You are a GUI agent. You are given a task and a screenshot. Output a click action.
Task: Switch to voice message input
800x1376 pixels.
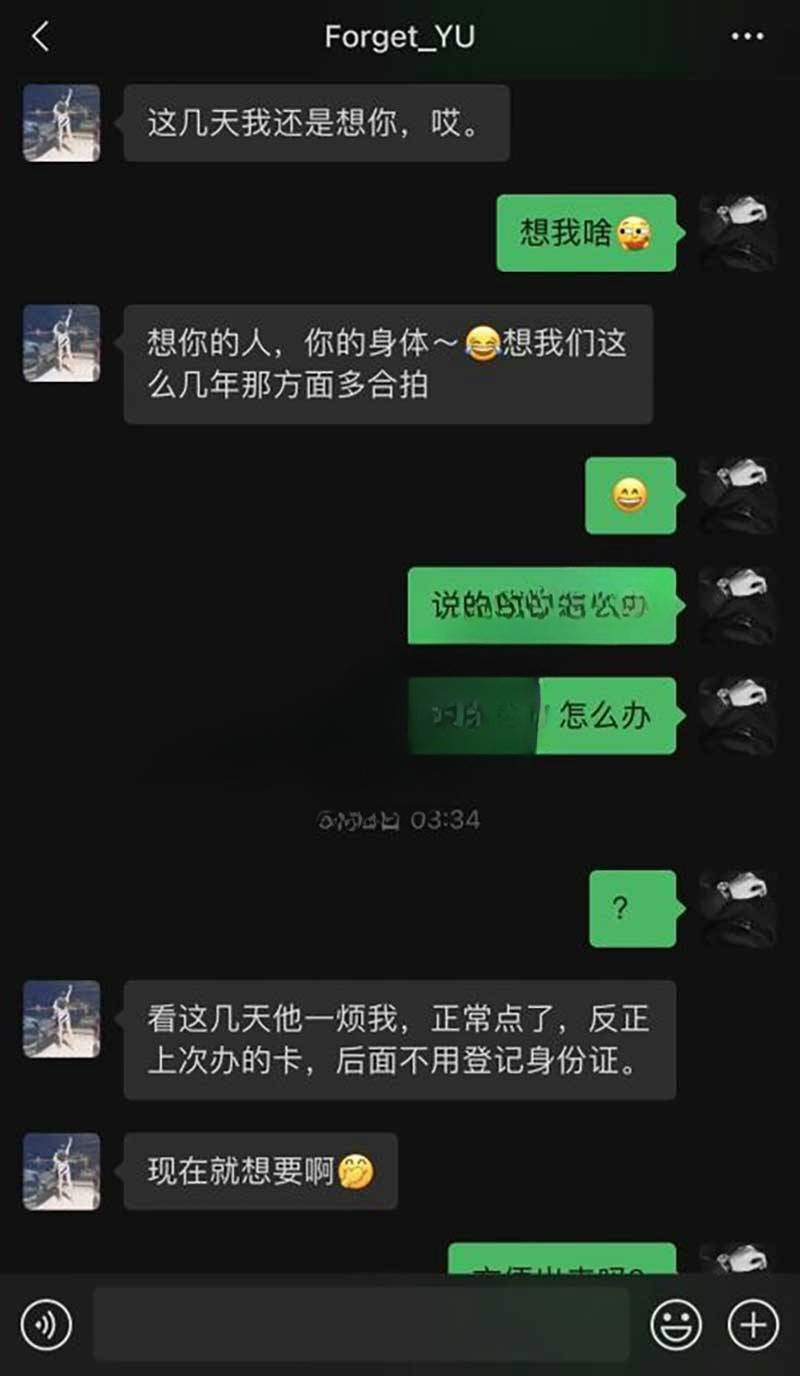click(46, 1325)
